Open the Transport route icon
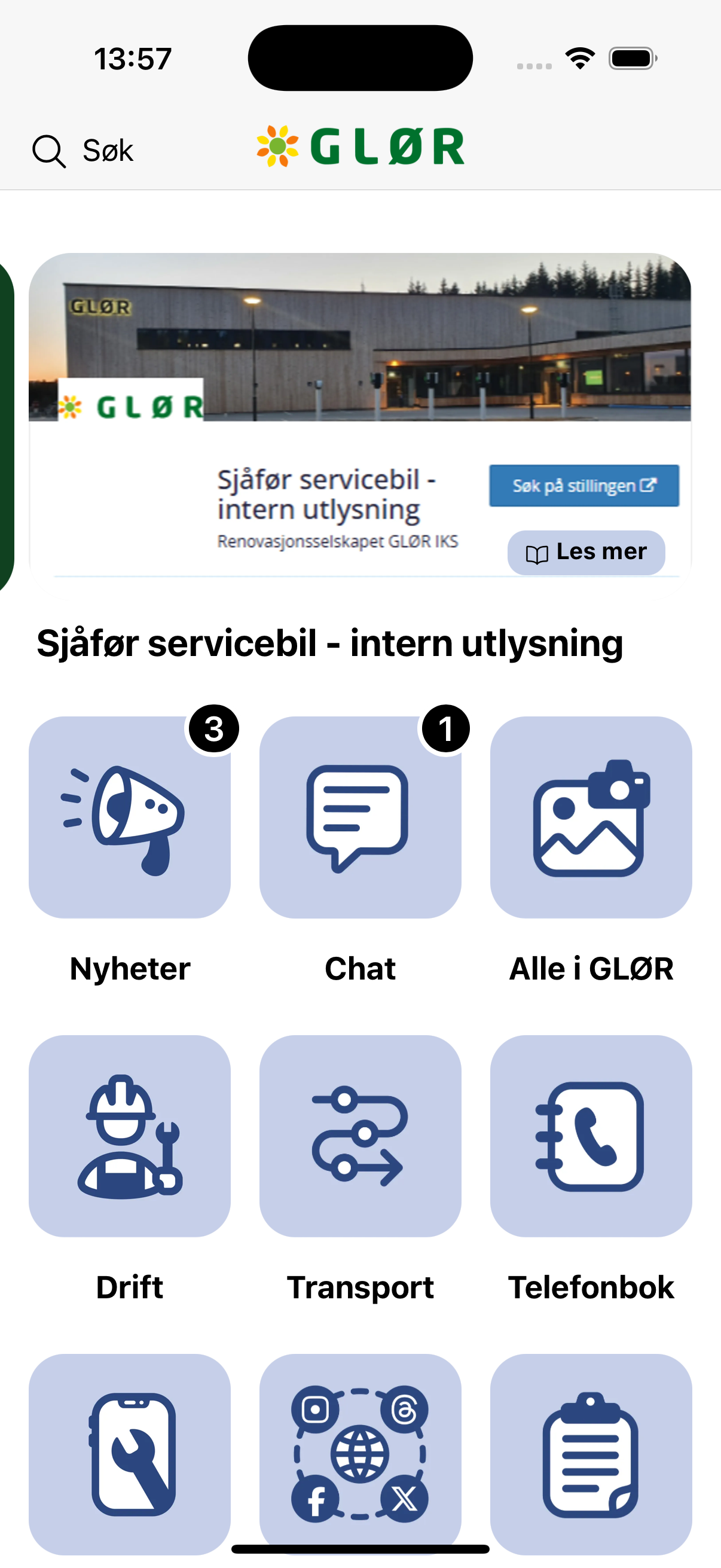Screen dimensions: 721x1568 (360, 1132)
